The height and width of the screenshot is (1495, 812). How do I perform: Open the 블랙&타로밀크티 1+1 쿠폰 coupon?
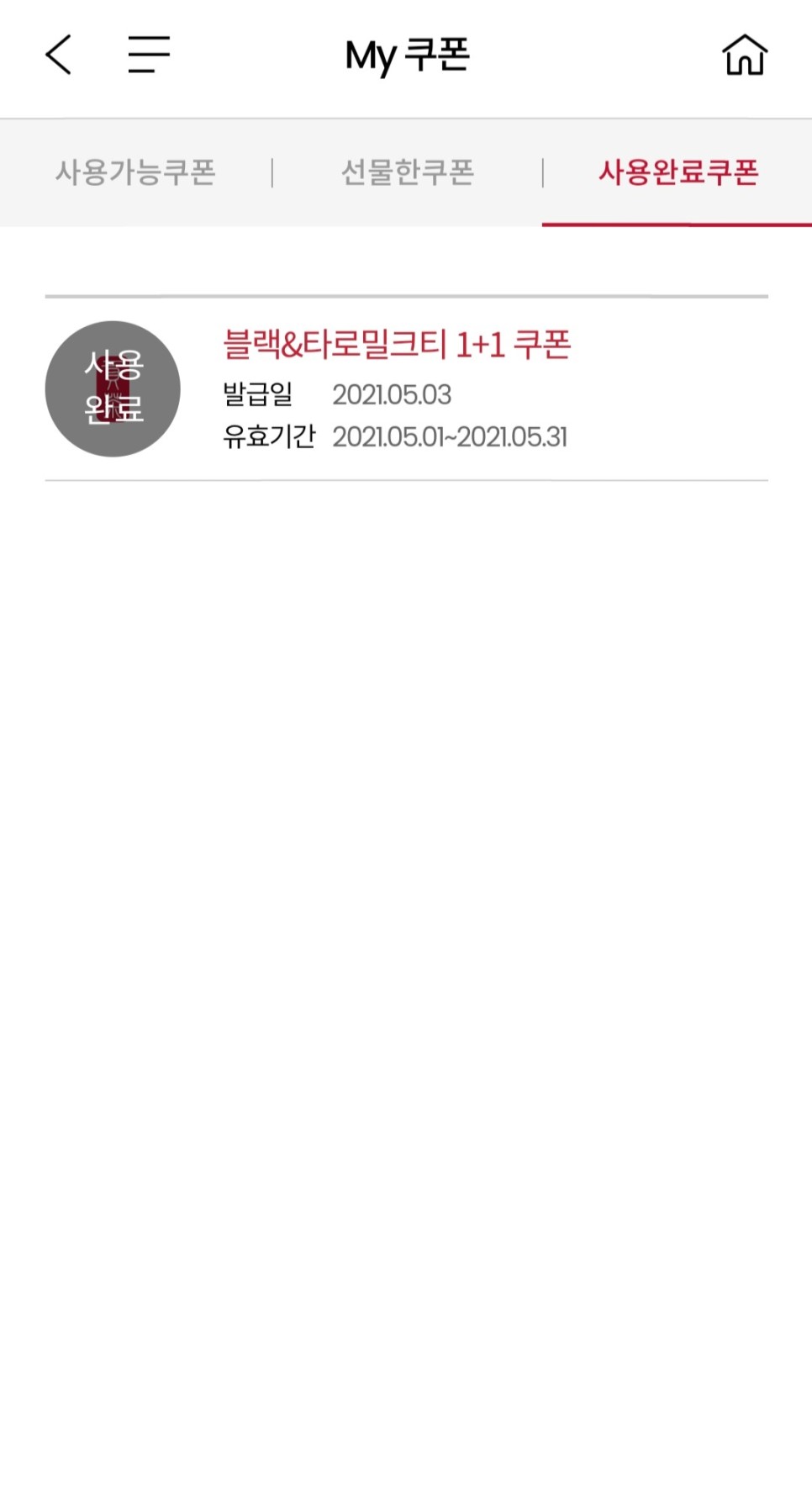click(397, 345)
